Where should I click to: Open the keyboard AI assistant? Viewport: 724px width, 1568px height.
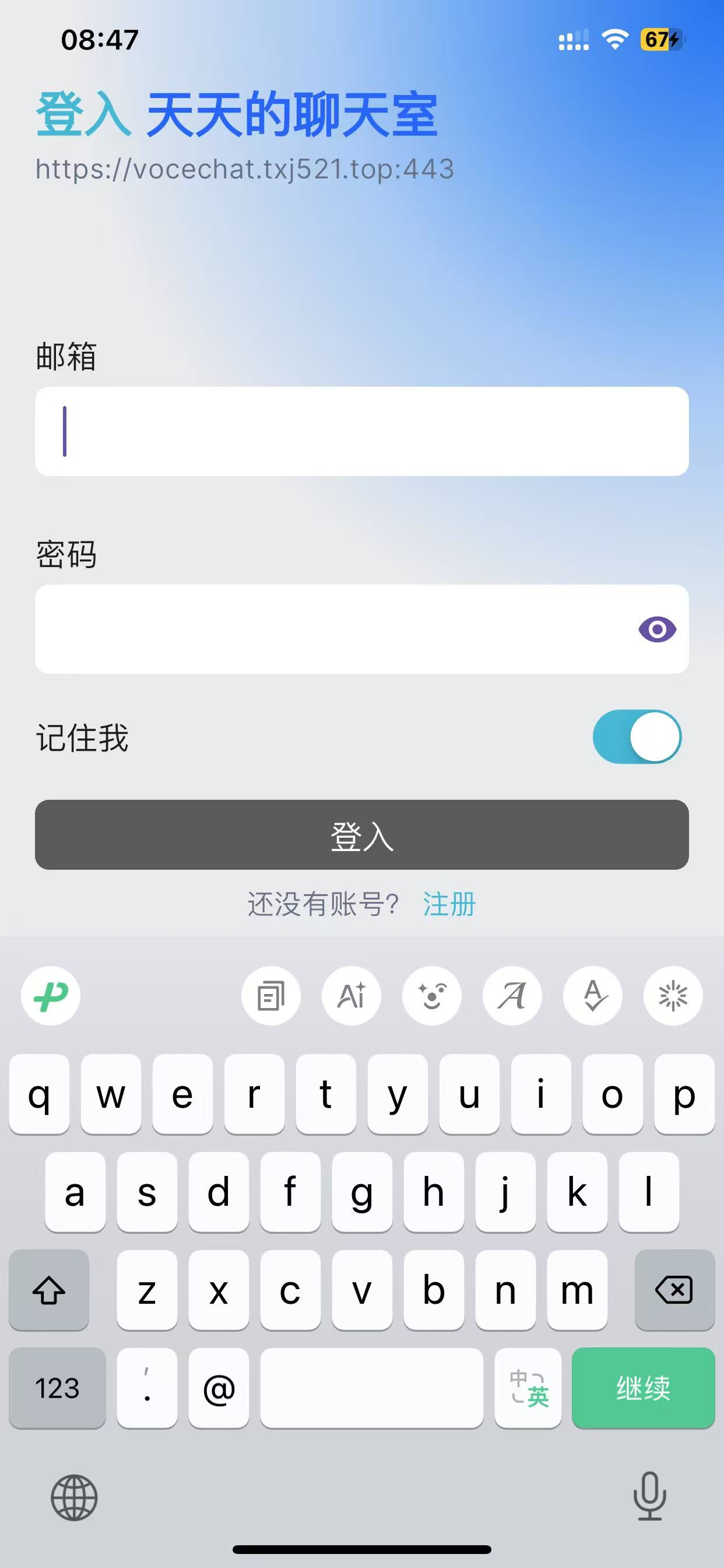(x=352, y=996)
